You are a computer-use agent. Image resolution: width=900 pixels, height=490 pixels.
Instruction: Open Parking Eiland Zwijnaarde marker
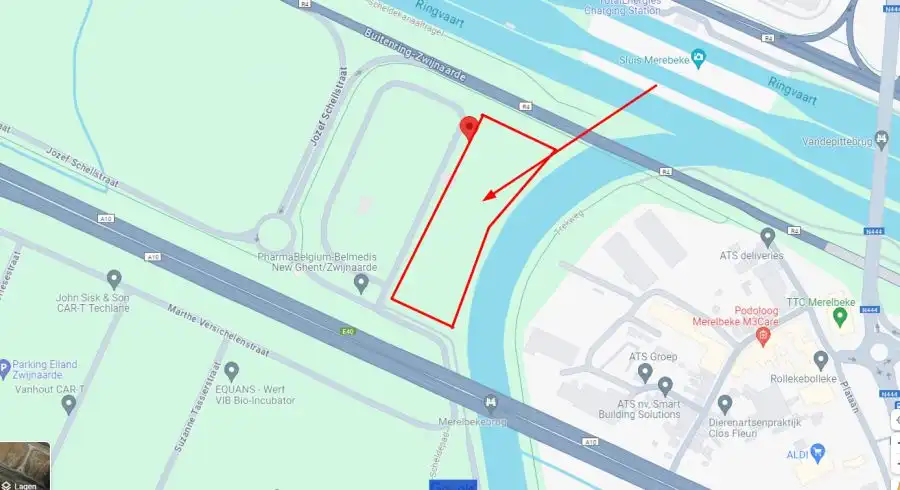pyautogui.click(x=5, y=368)
